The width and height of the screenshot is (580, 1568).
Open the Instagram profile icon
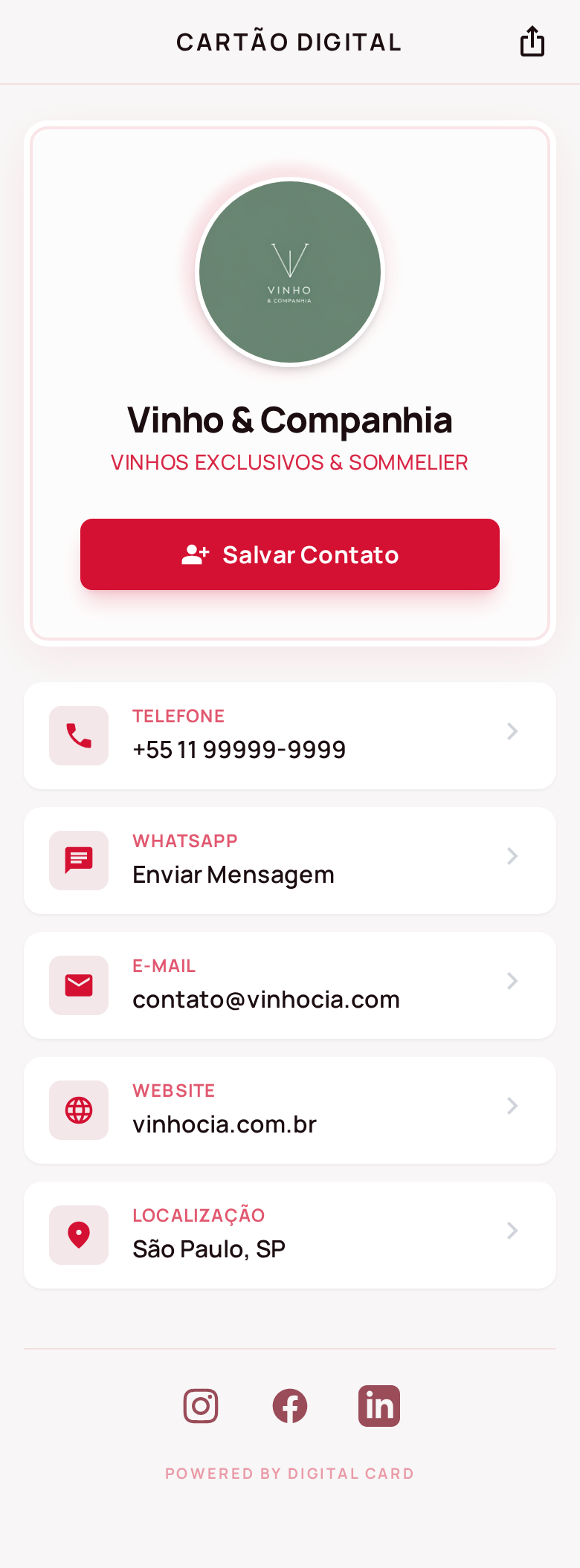pos(200,1405)
